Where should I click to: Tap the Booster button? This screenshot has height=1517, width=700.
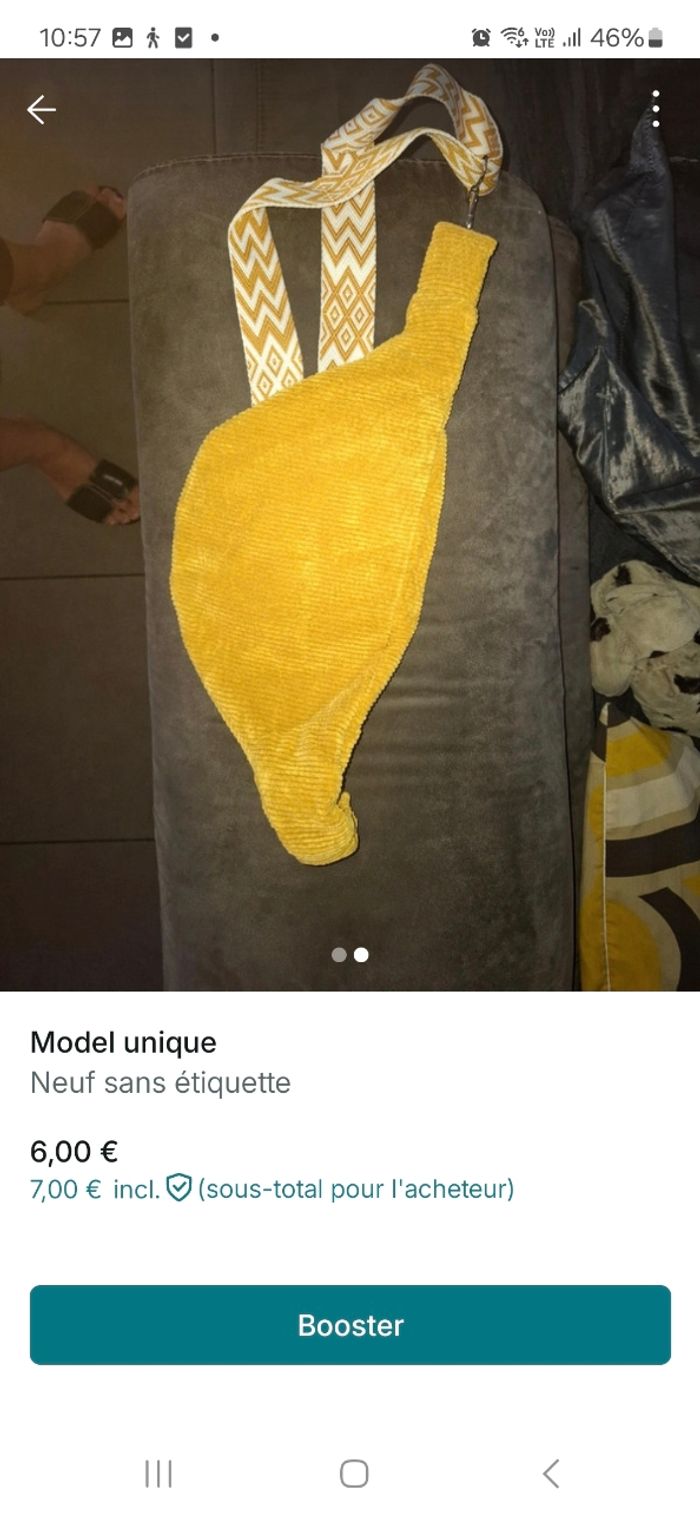(350, 1324)
